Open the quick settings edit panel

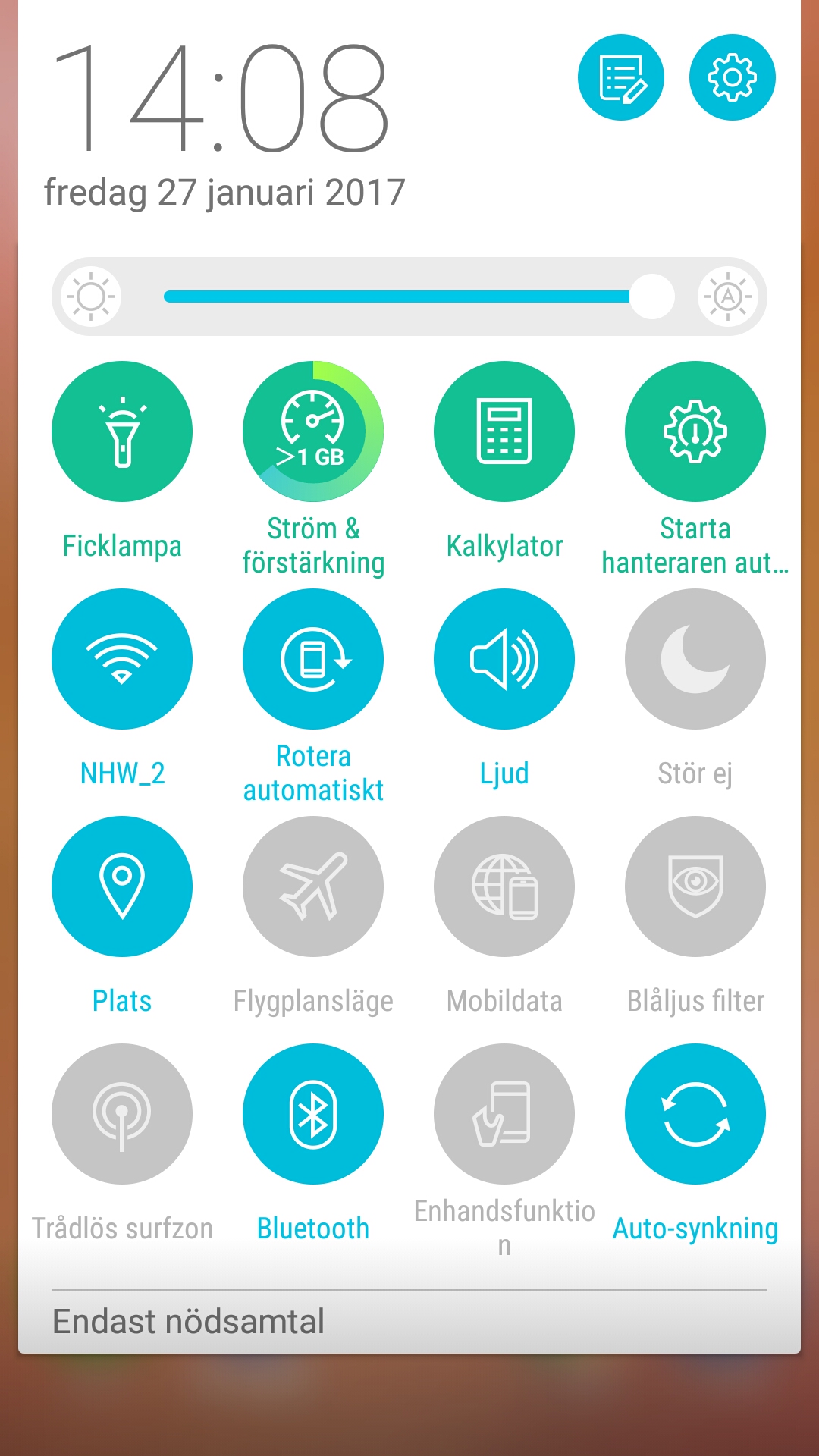[x=620, y=77]
